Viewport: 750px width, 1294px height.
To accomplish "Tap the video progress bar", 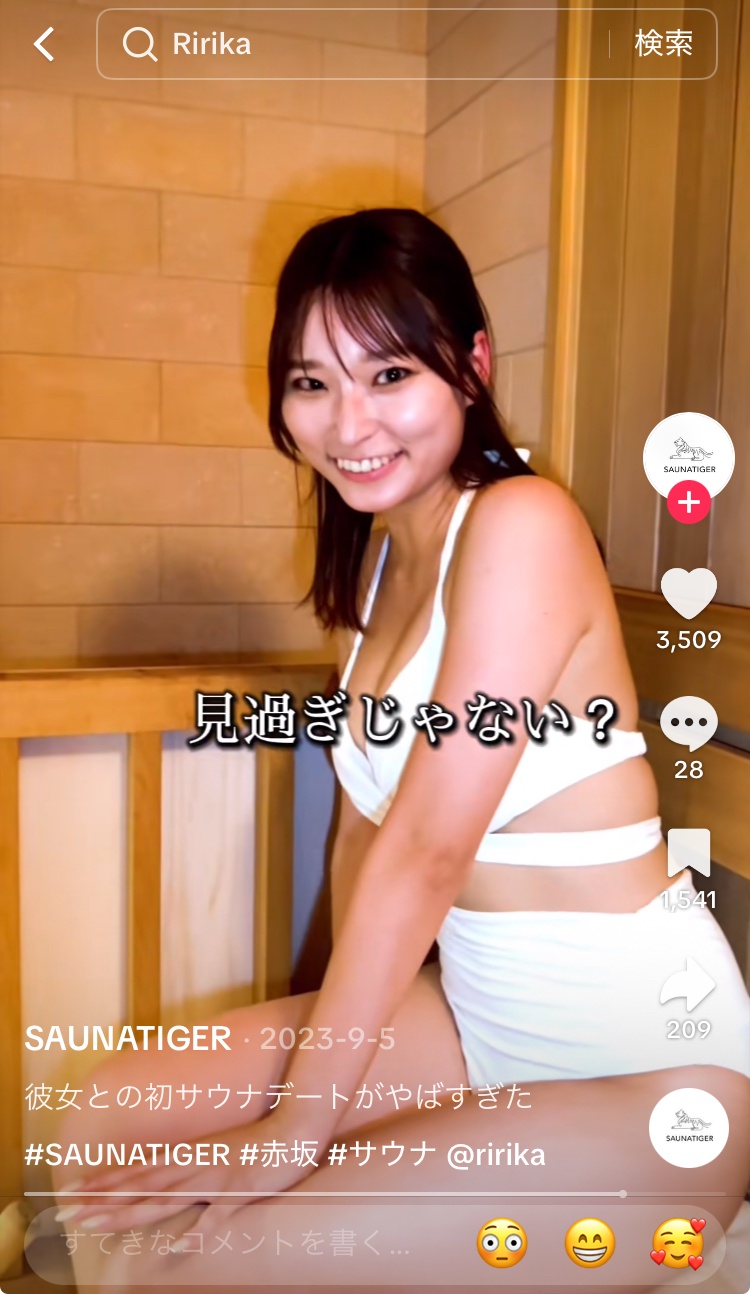I will pyautogui.click(x=375, y=1193).
